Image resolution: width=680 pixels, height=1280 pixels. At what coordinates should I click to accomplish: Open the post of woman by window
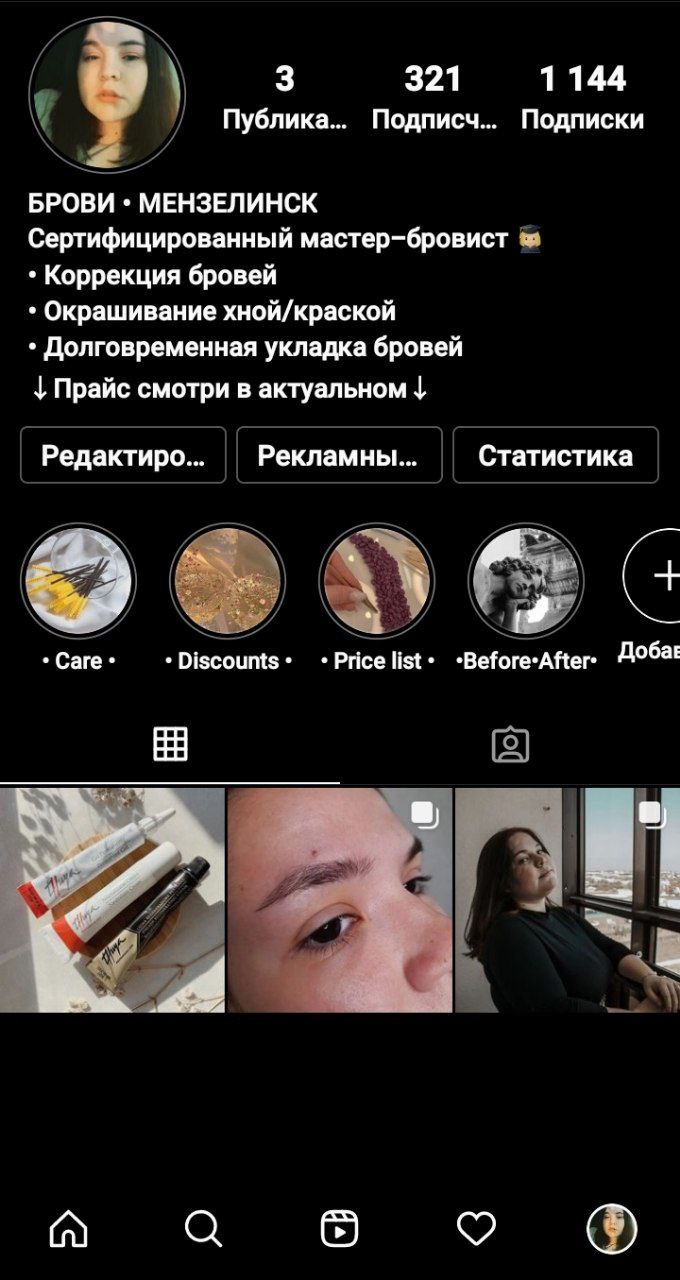point(567,900)
